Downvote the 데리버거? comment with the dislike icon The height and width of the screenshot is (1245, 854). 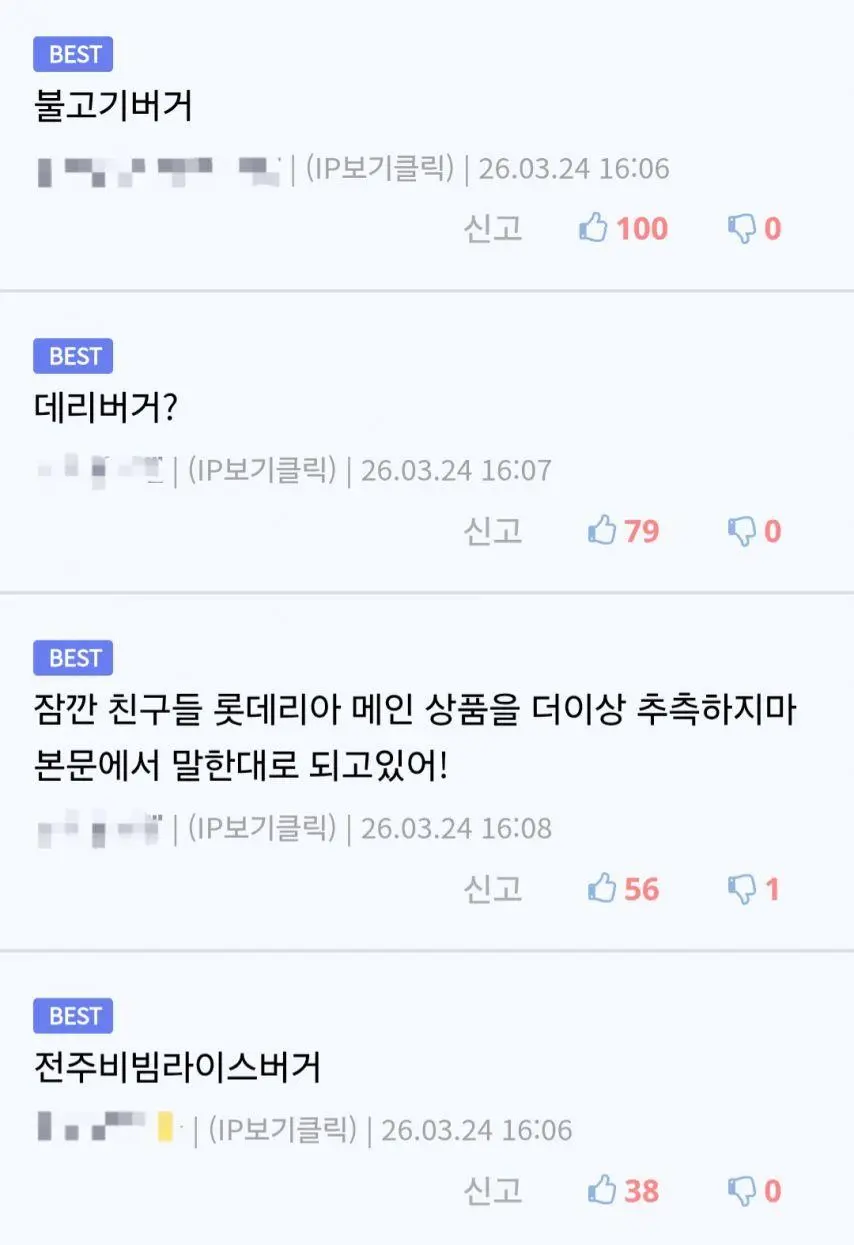point(739,532)
